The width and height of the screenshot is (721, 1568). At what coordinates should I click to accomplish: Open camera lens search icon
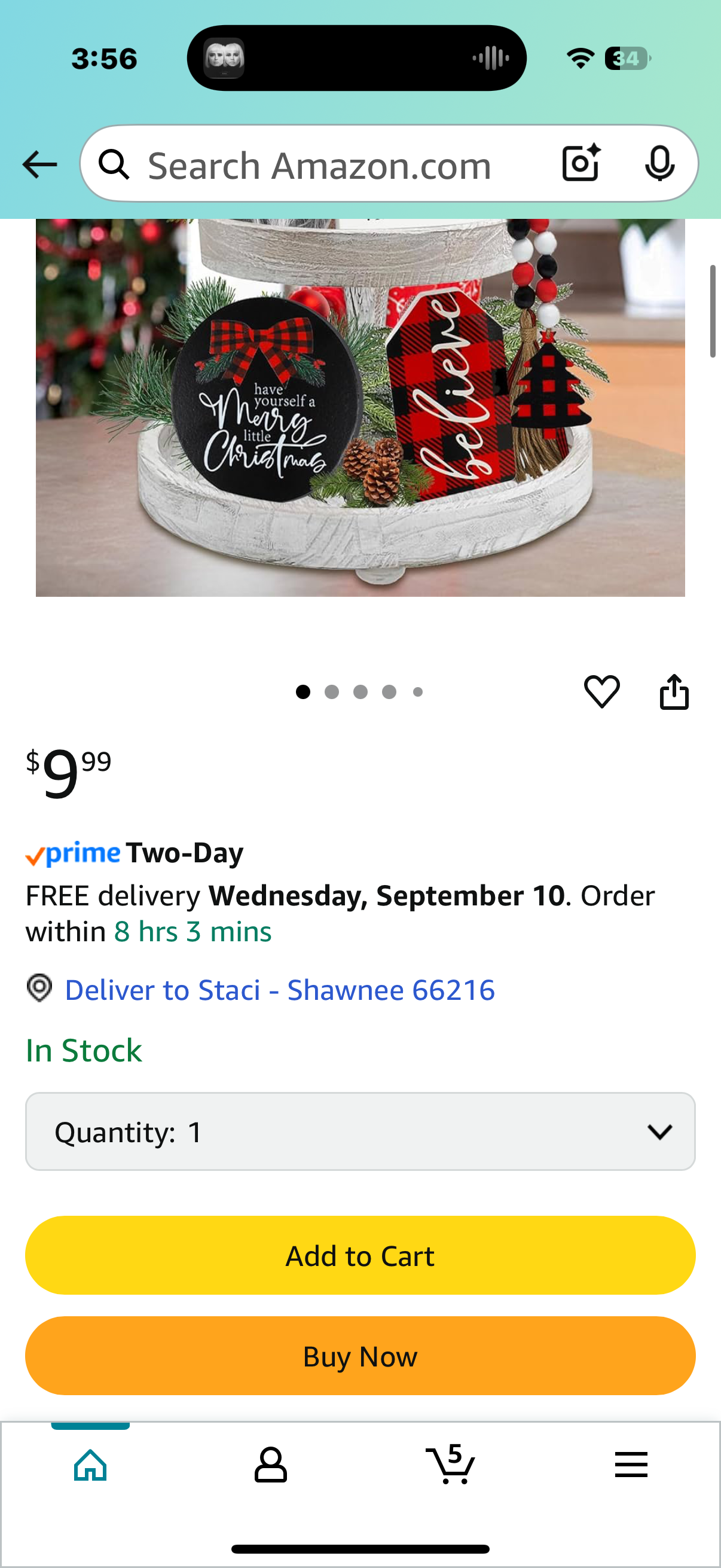coord(581,164)
